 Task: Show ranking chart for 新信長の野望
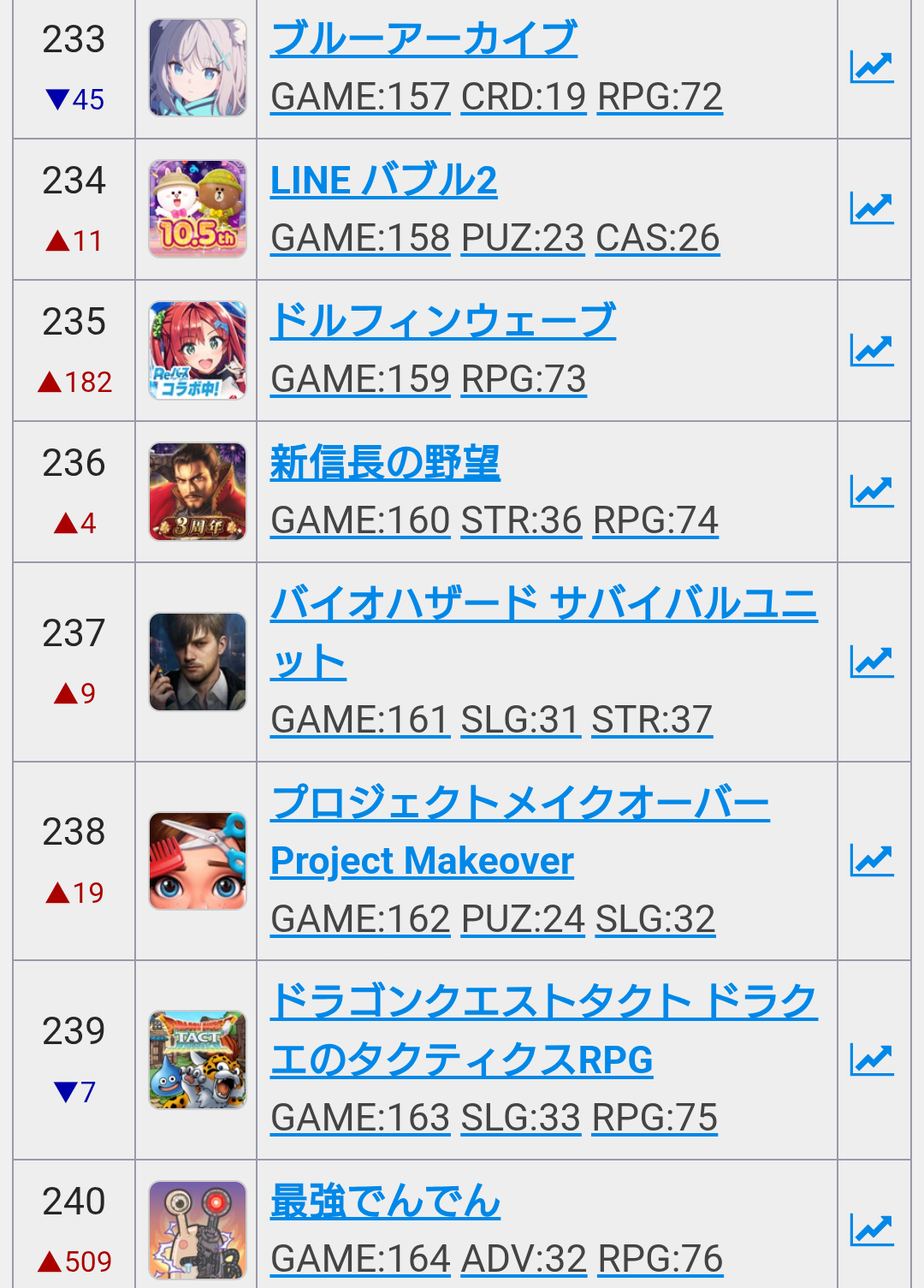tap(872, 491)
